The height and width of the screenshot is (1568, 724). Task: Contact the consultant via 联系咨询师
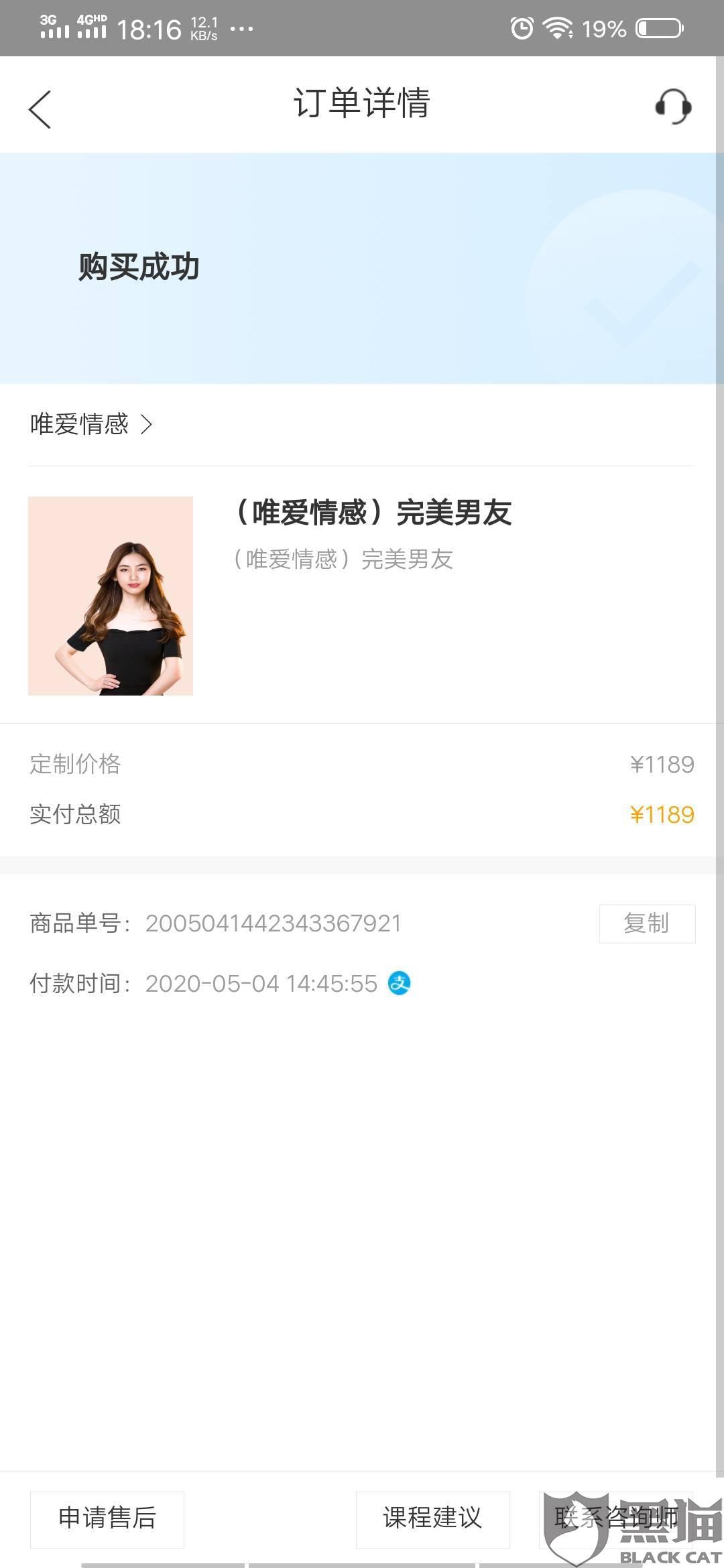point(615,1518)
